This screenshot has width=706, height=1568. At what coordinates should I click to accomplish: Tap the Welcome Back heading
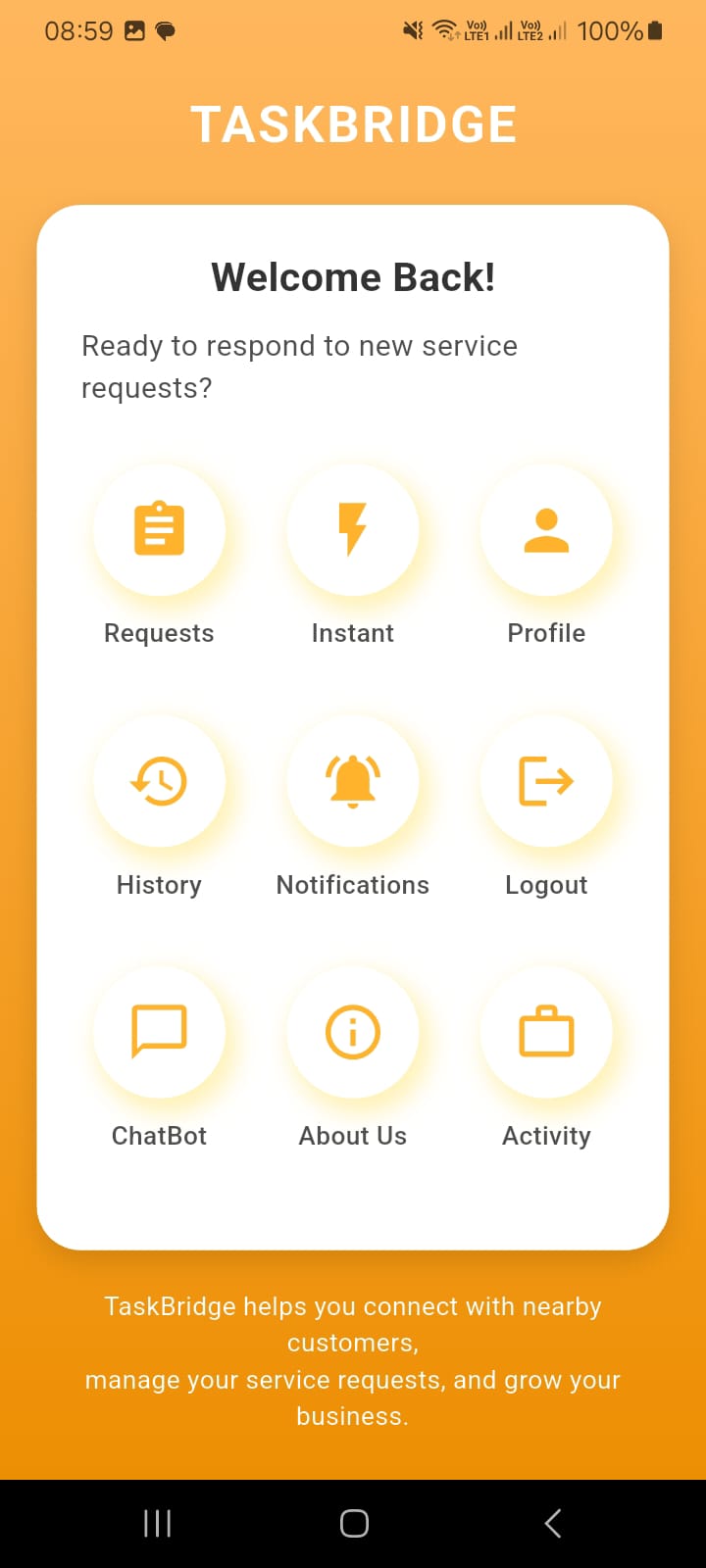[x=353, y=276]
